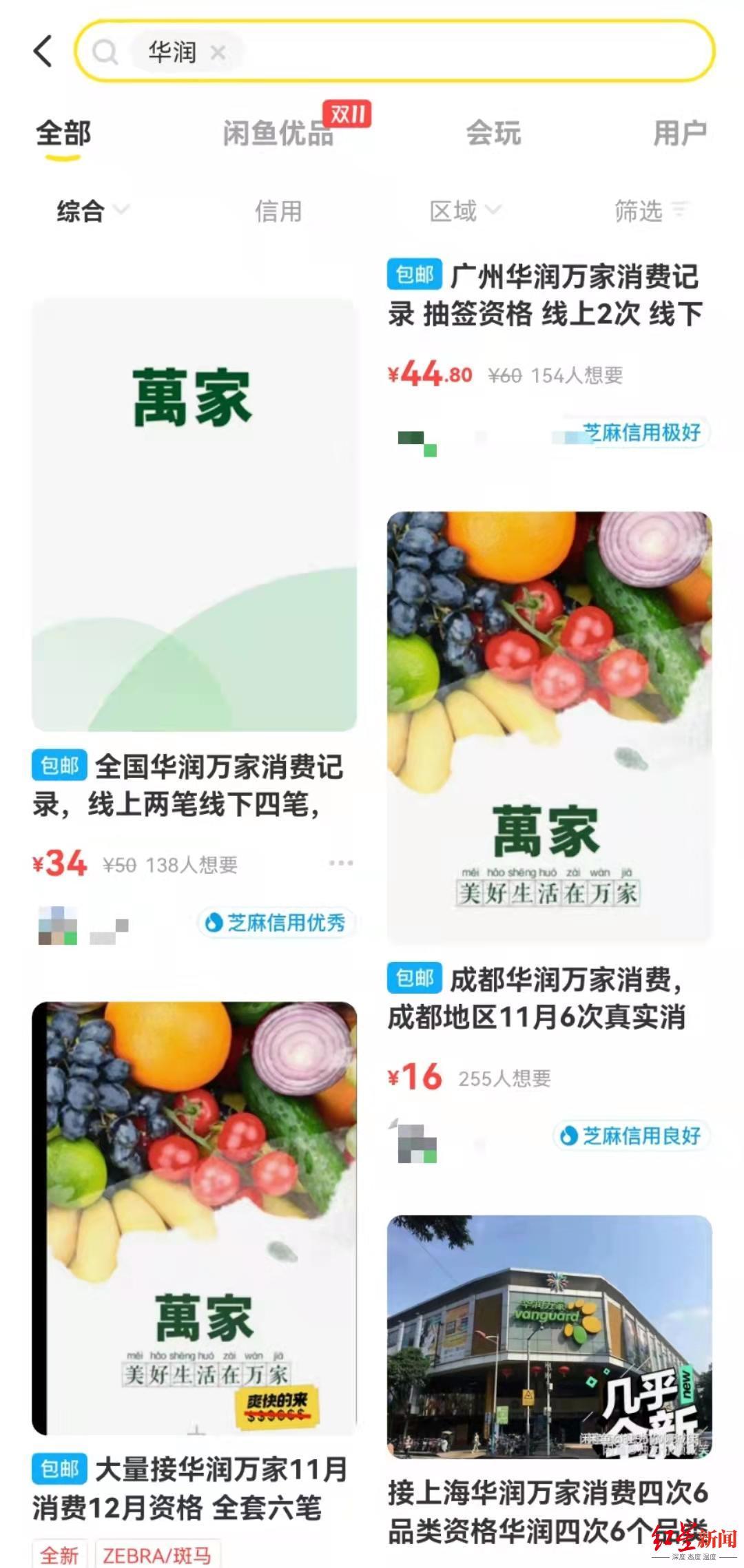Viewport: 744px width, 1568px height.
Task: Open the 广州华润万家消费记录 listing
Action: 544,296
